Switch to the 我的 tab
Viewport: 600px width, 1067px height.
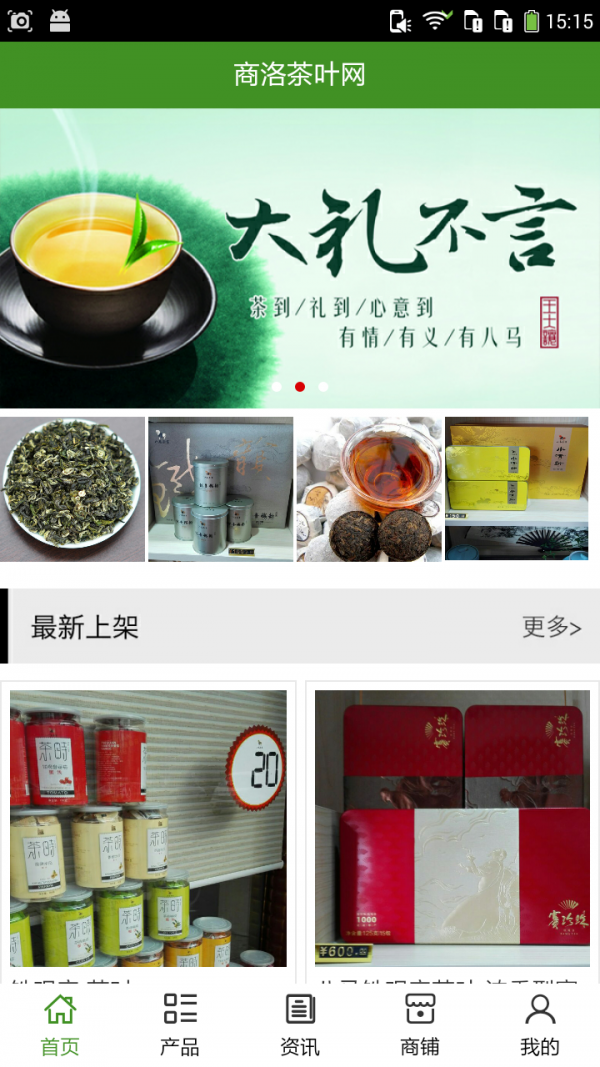click(x=540, y=1024)
